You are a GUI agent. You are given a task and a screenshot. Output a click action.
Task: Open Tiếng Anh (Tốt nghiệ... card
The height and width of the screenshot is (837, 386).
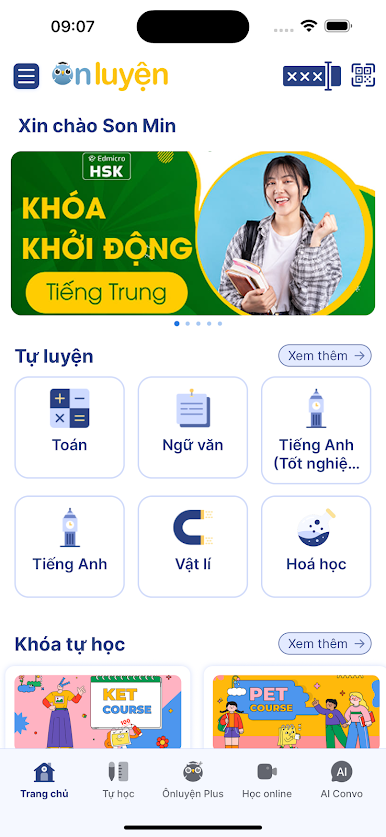pyautogui.click(x=316, y=430)
